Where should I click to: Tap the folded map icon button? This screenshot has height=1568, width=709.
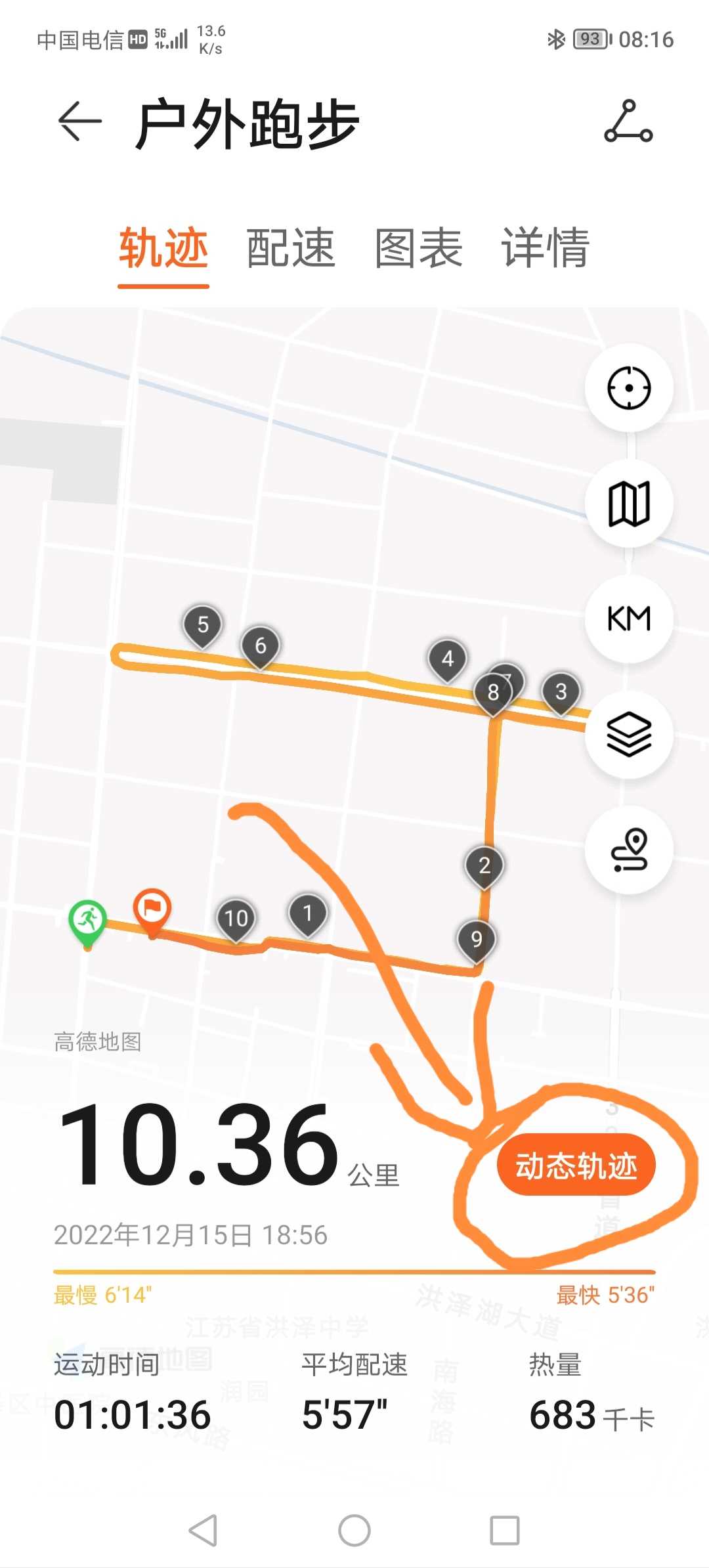(x=629, y=504)
